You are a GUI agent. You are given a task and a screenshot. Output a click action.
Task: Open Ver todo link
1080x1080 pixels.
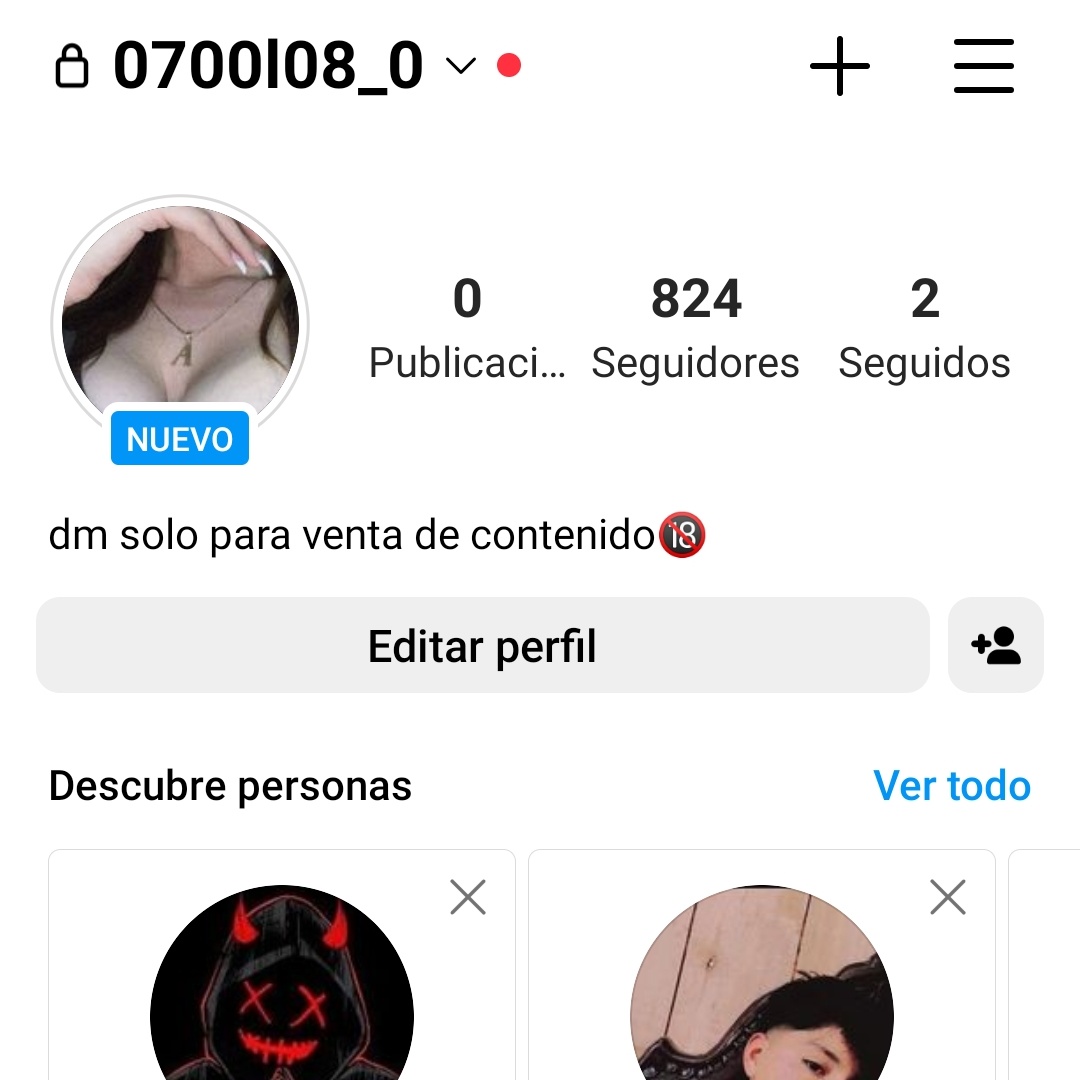pos(952,785)
